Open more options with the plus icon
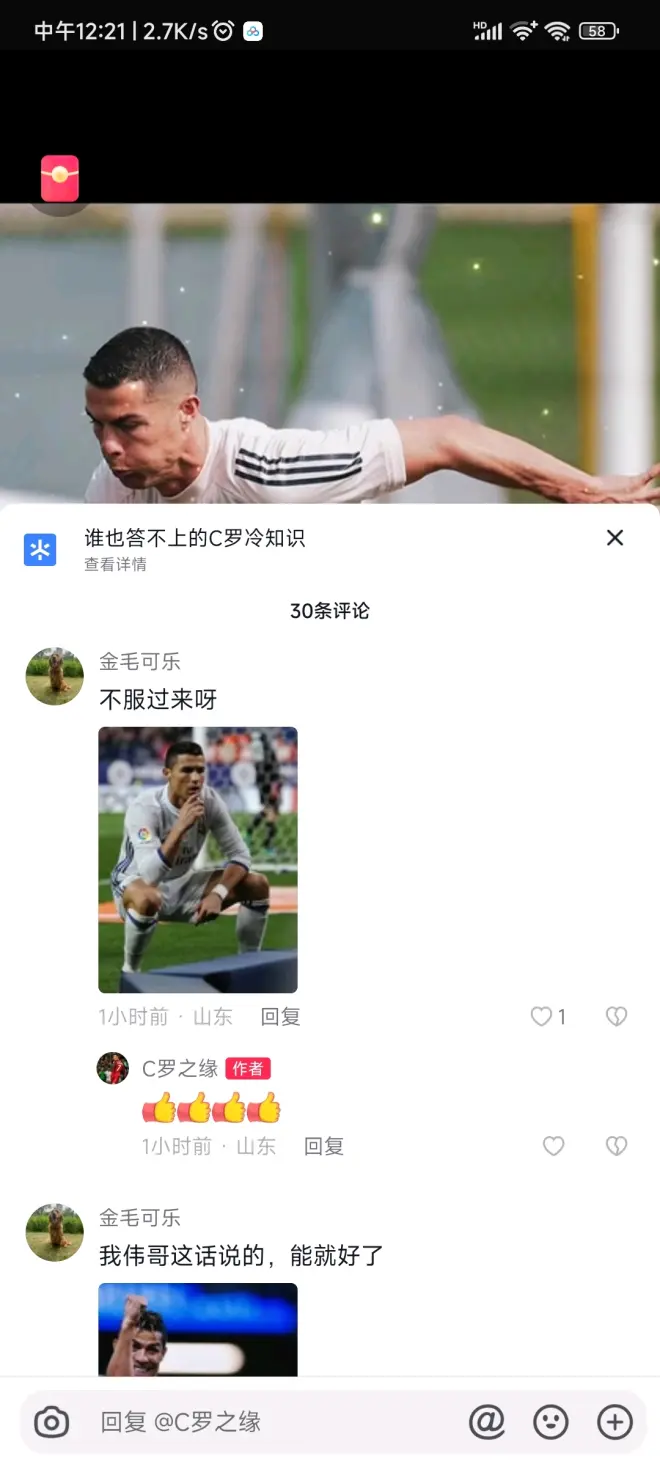 point(615,1422)
